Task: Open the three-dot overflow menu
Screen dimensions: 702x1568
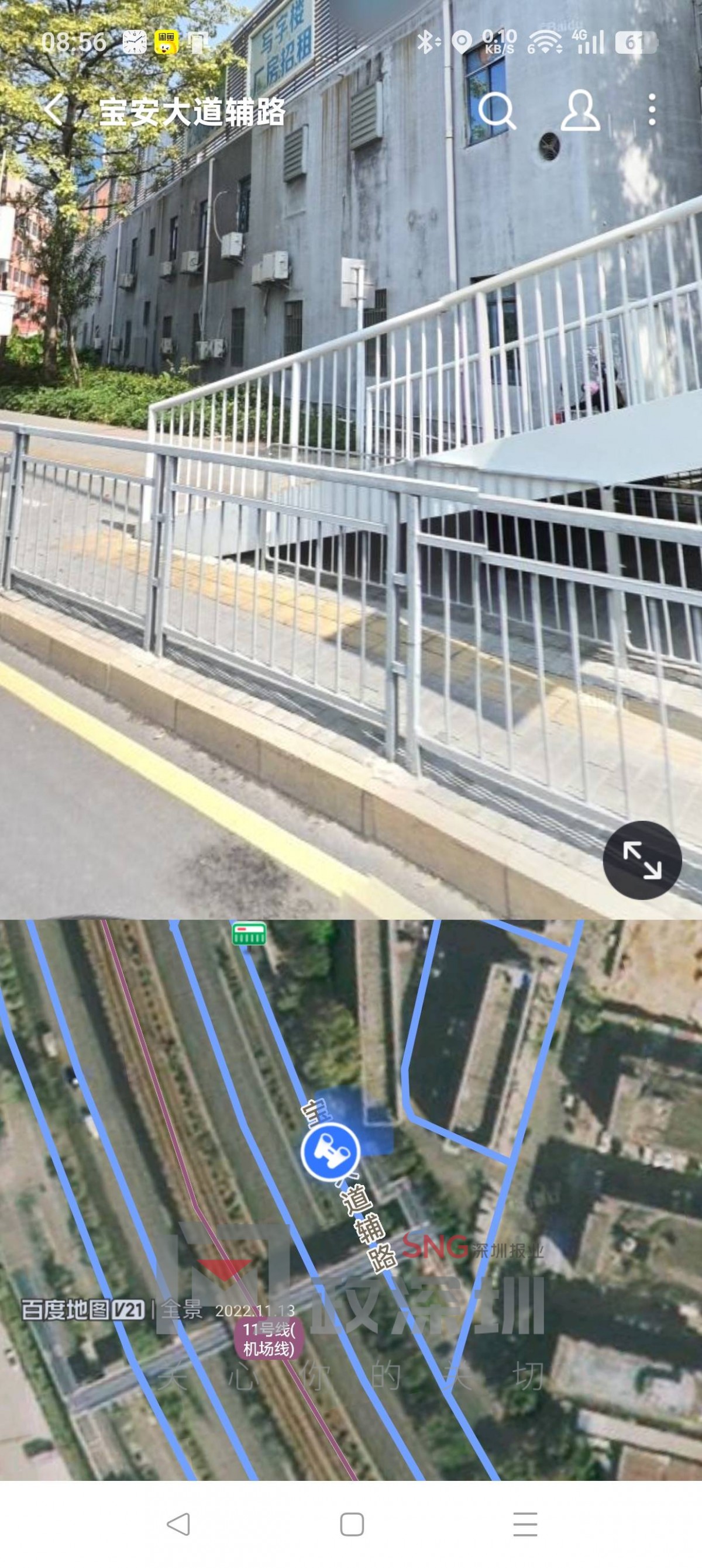Action: (x=652, y=110)
